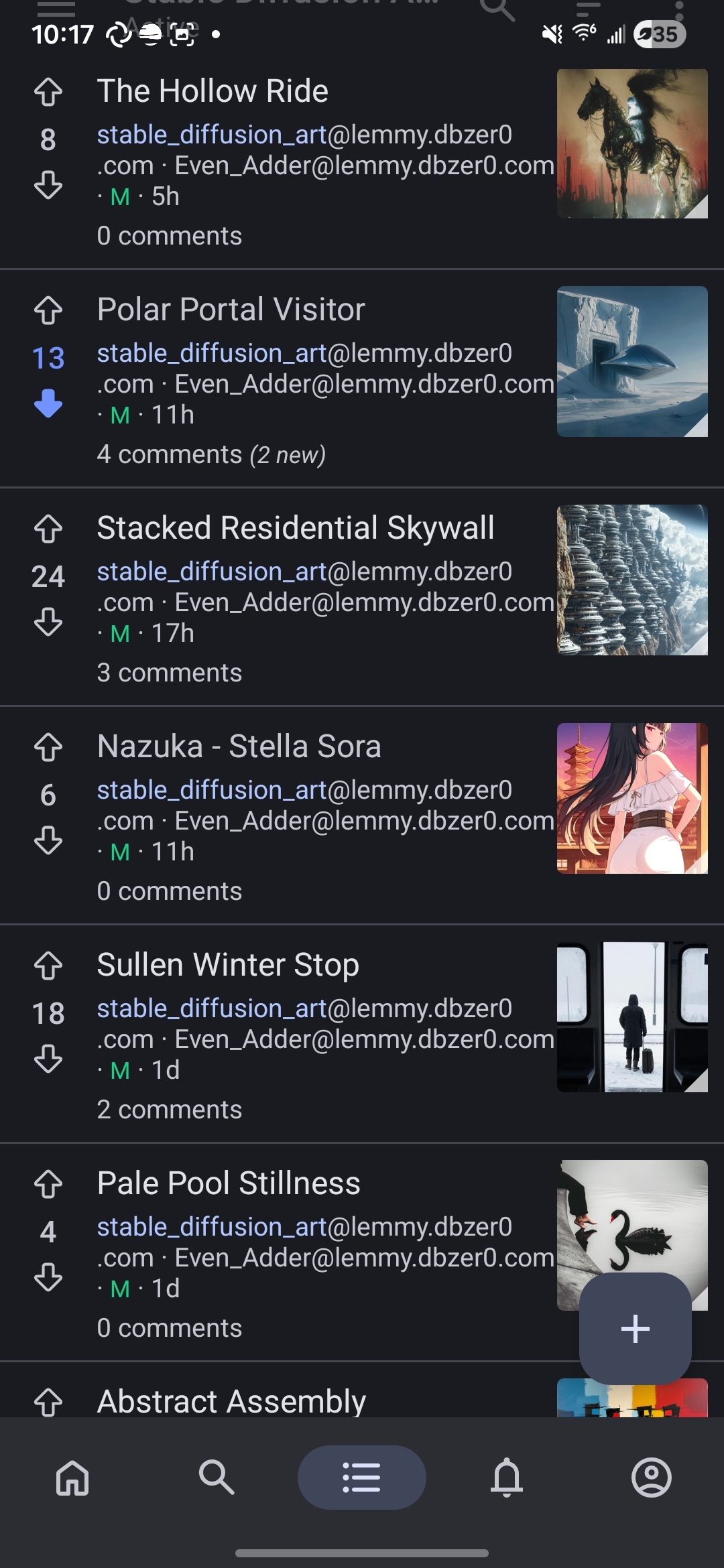724x1568 pixels.
Task: Go to the Home tab
Action: (x=72, y=1477)
